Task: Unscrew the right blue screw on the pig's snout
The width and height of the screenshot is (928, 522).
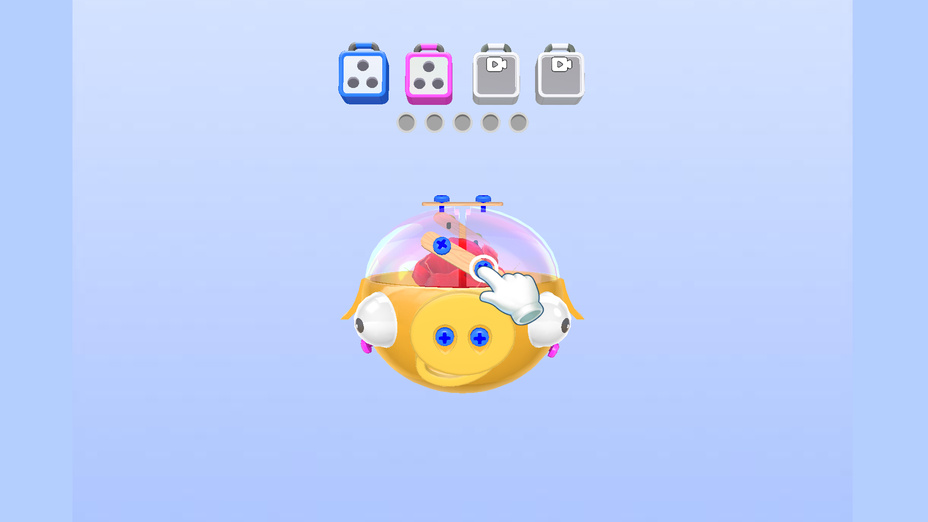Action: [479, 338]
